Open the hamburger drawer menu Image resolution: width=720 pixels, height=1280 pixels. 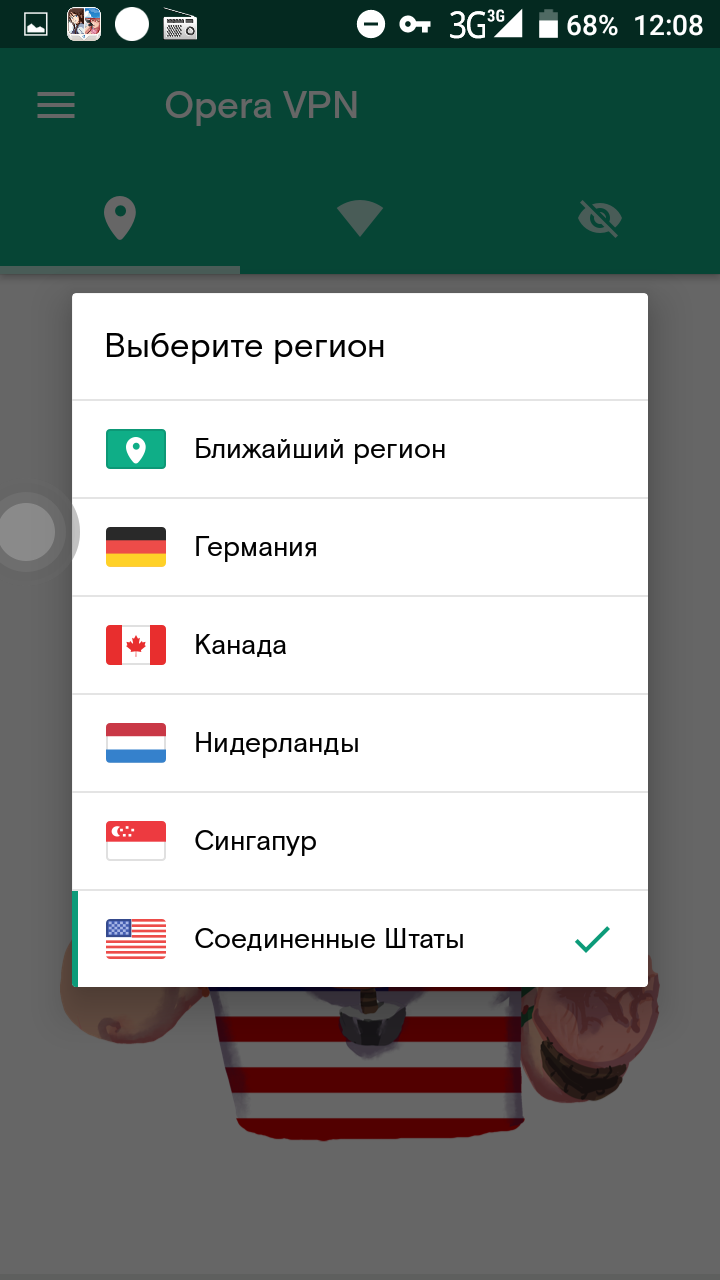point(56,106)
